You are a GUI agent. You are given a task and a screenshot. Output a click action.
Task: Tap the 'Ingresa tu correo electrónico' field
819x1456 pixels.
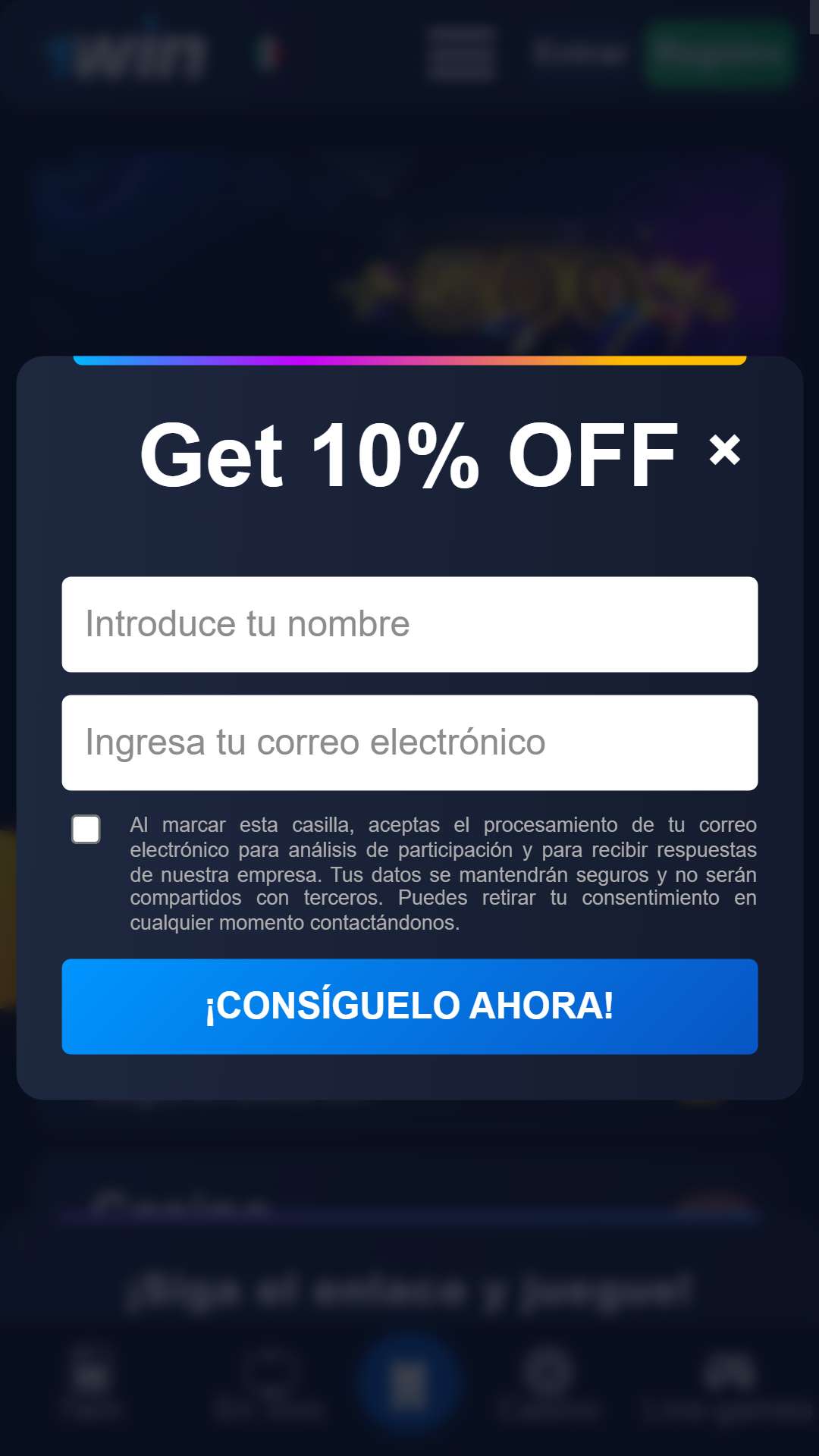tap(409, 742)
